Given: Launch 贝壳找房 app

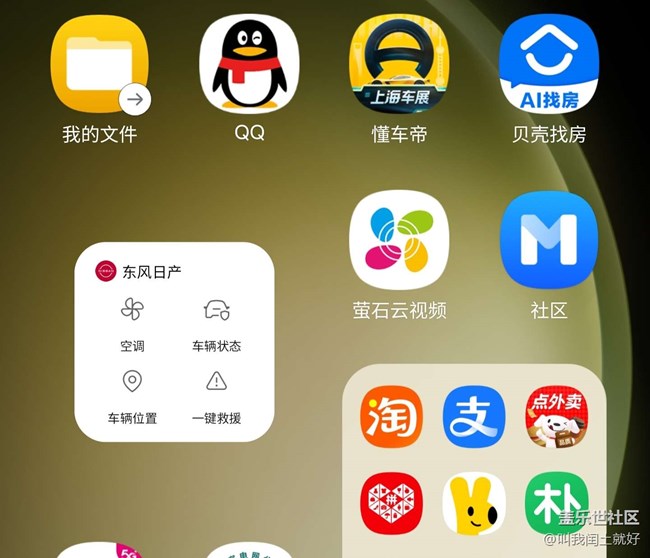Looking at the screenshot, I should [548, 66].
